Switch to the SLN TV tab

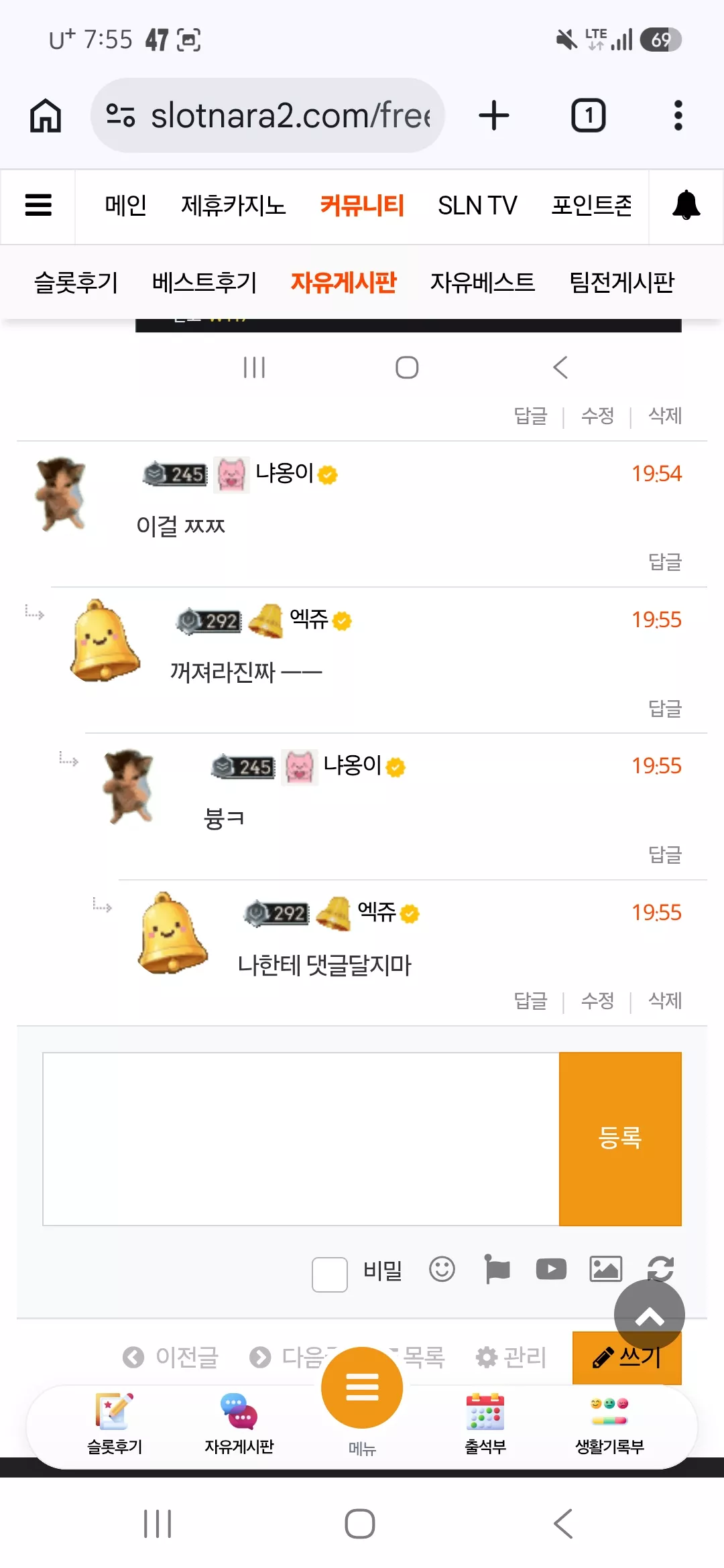pyautogui.click(x=477, y=206)
